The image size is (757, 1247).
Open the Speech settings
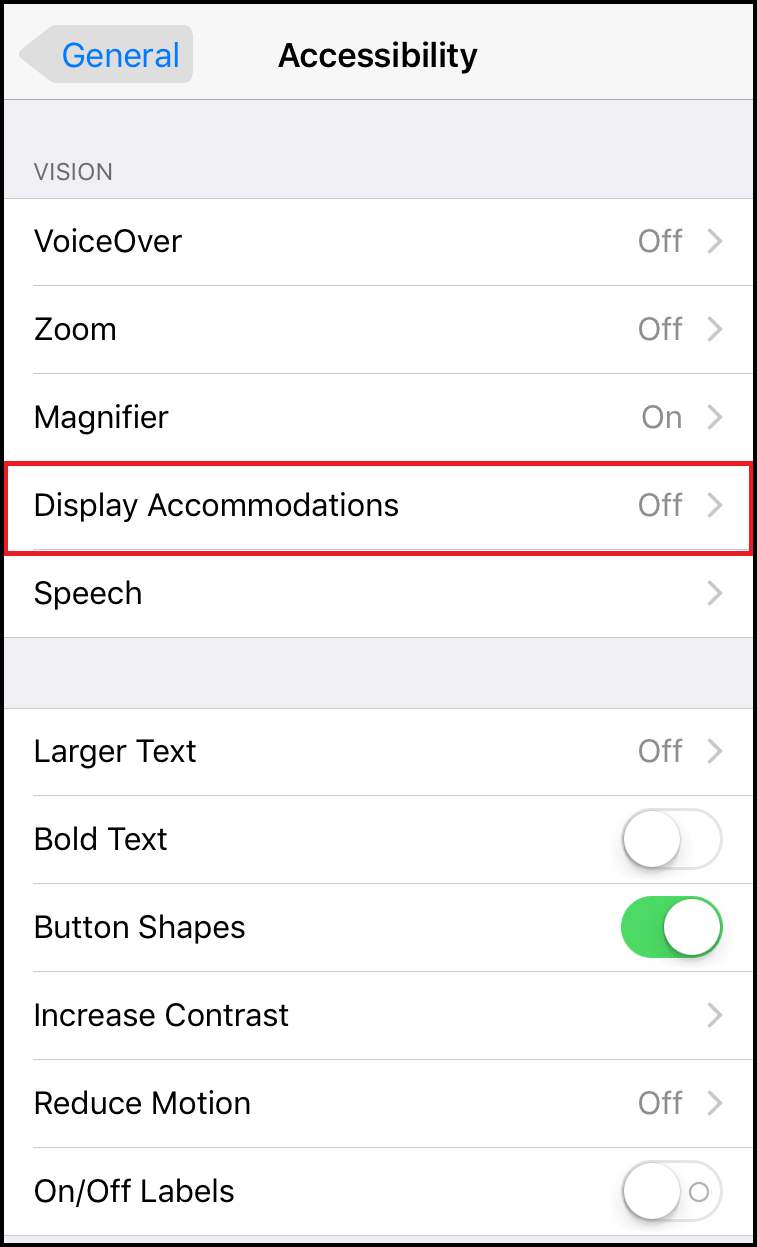pos(378,593)
